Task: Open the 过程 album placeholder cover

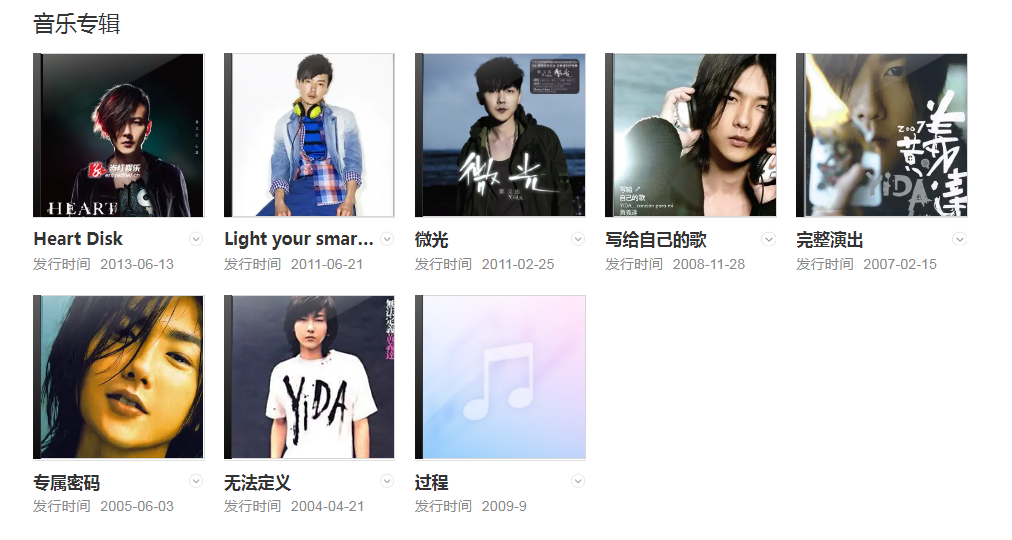Action: (x=500, y=377)
